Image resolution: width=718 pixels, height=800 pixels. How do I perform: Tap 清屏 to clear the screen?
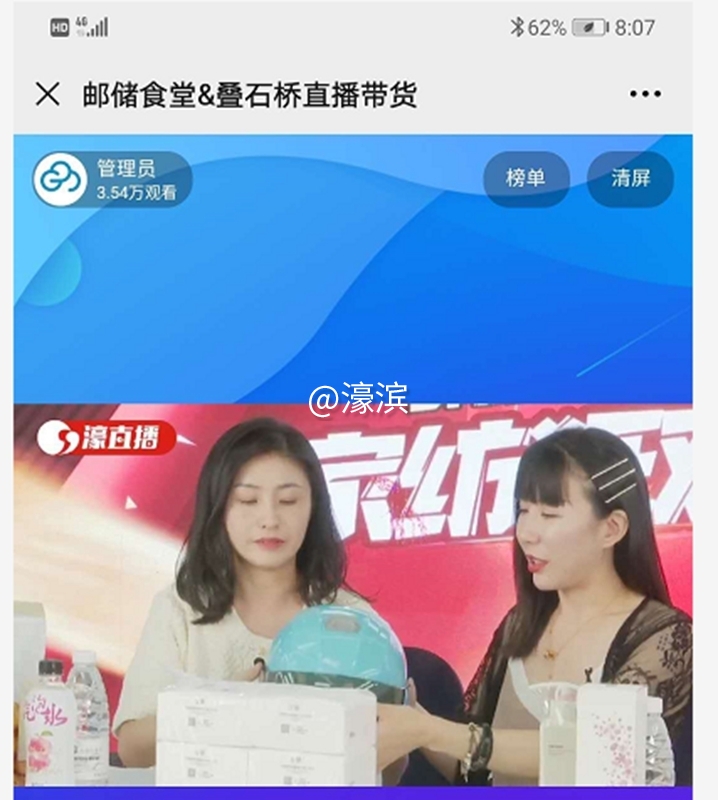click(x=630, y=179)
